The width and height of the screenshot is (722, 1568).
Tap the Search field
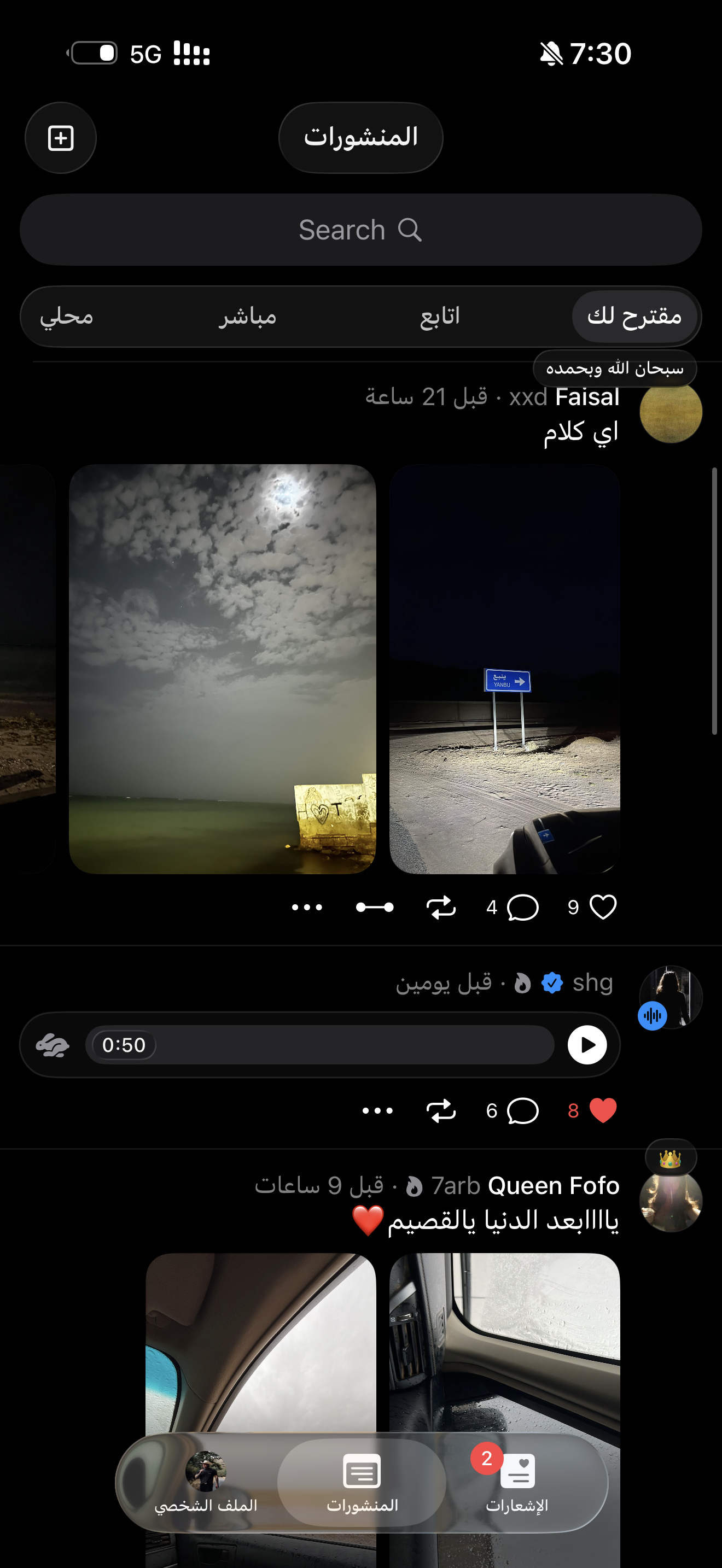(361, 230)
